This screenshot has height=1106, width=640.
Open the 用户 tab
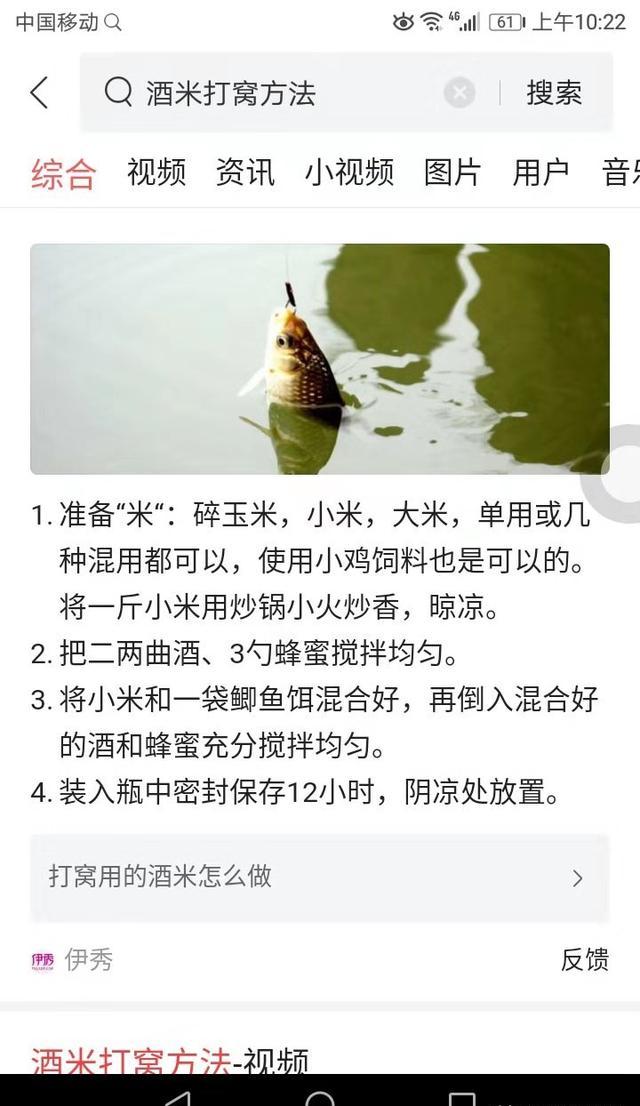tap(541, 172)
